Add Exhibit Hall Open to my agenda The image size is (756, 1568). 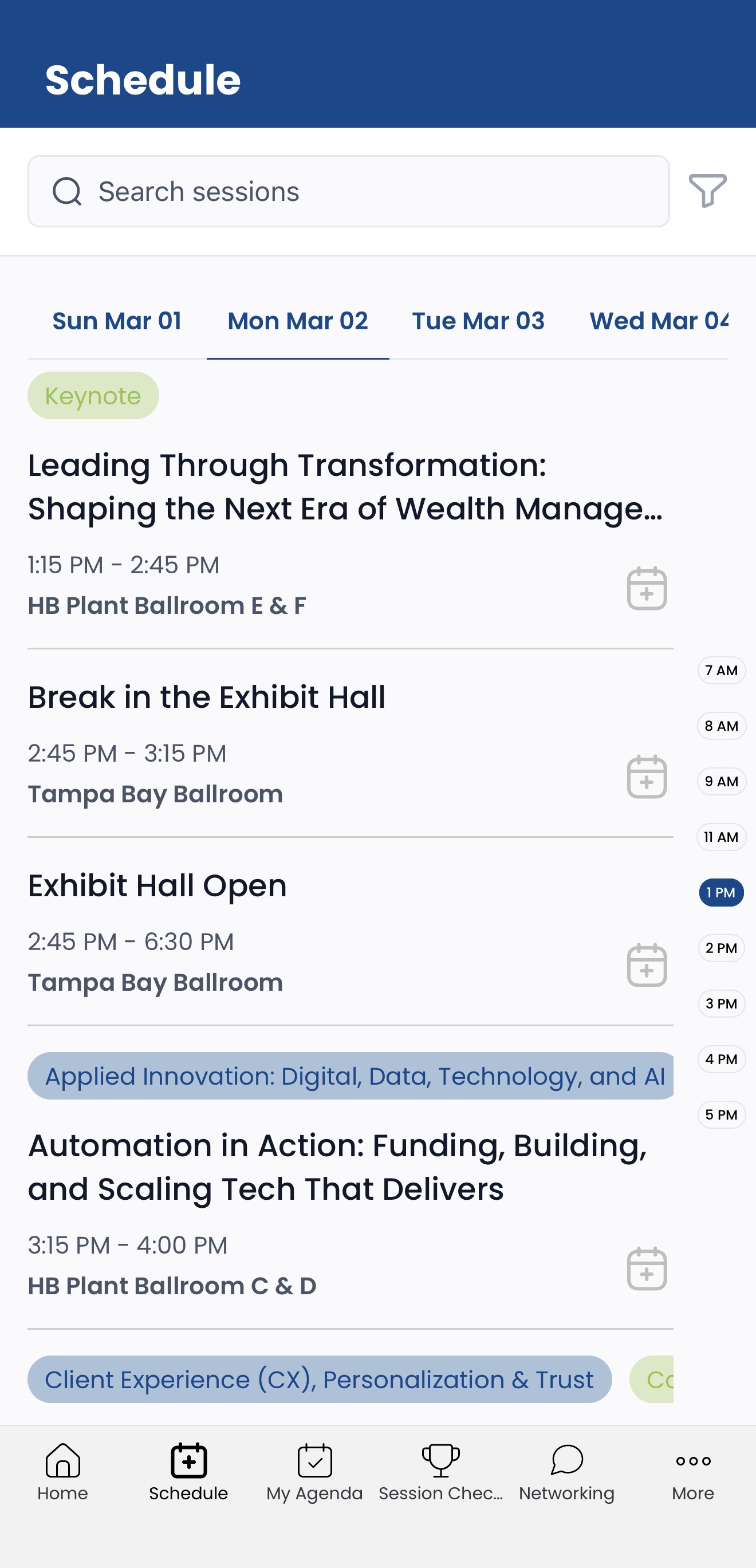point(647,965)
